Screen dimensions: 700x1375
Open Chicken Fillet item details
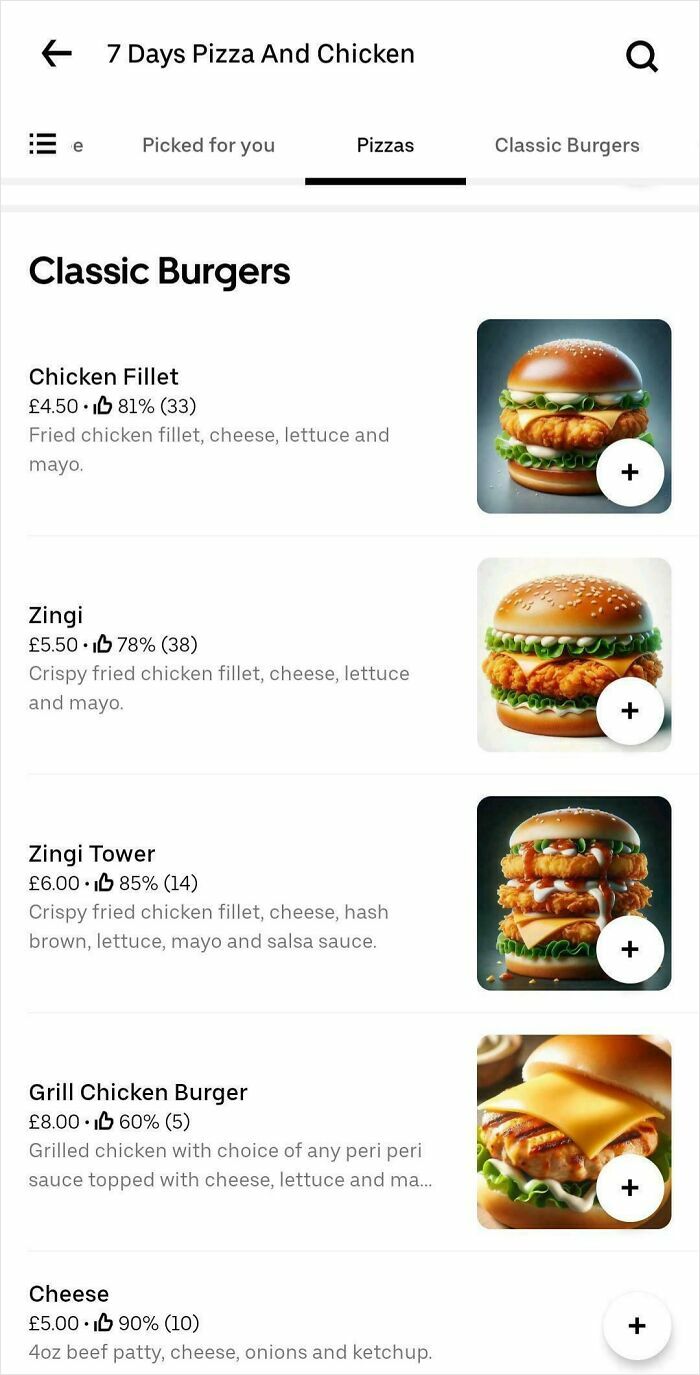(x=104, y=377)
